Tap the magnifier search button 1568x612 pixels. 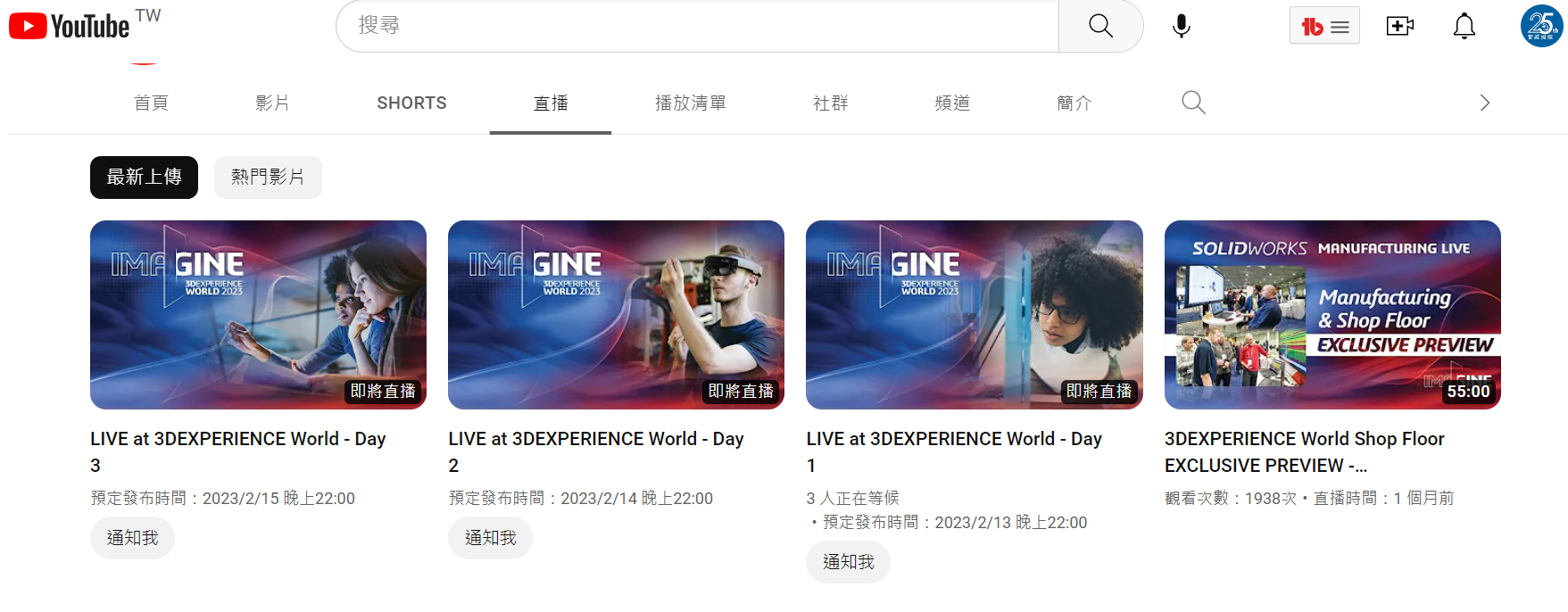tap(1100, 26)
